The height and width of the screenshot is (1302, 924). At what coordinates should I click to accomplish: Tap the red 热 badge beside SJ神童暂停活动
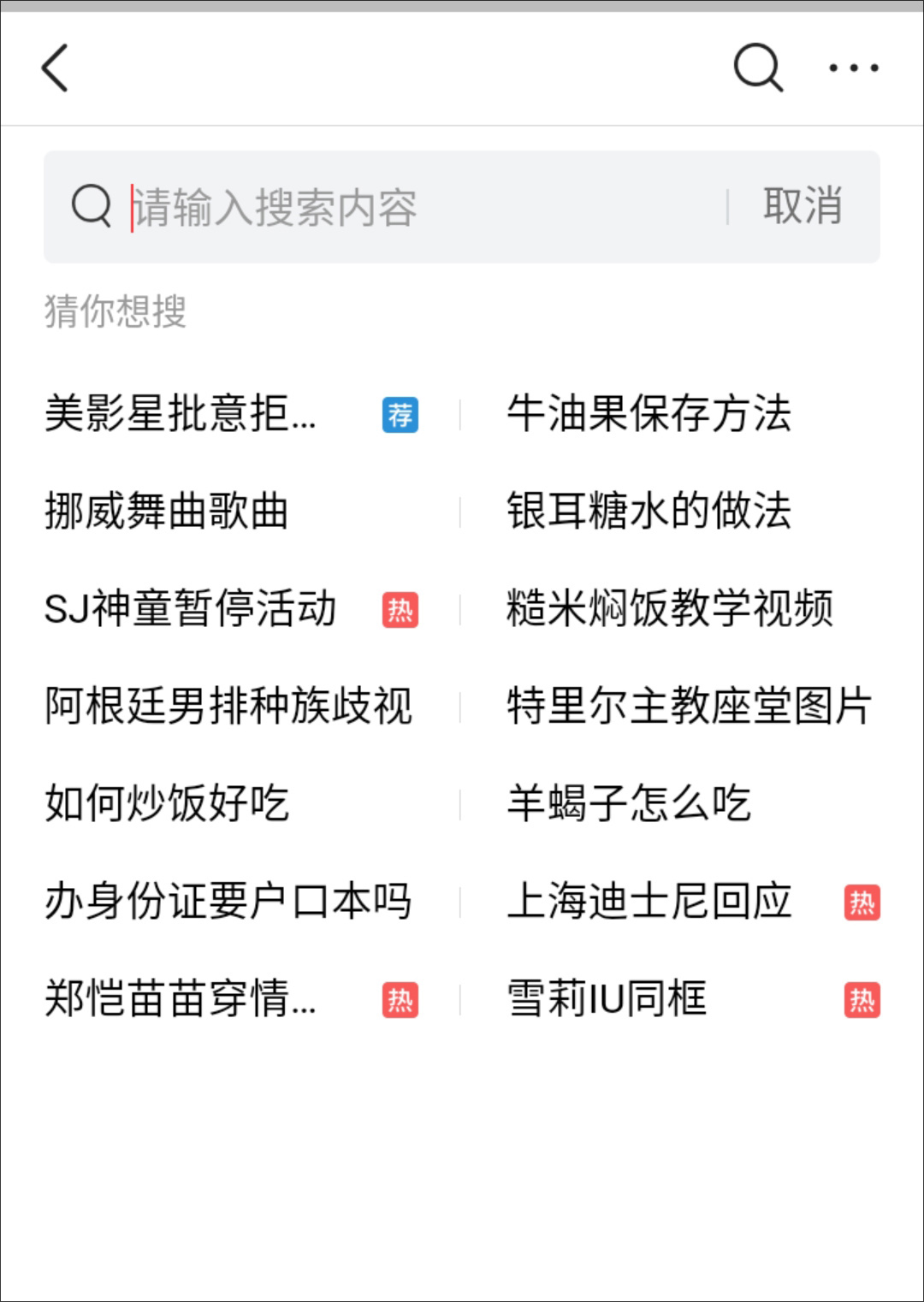(x=400, y=609)
